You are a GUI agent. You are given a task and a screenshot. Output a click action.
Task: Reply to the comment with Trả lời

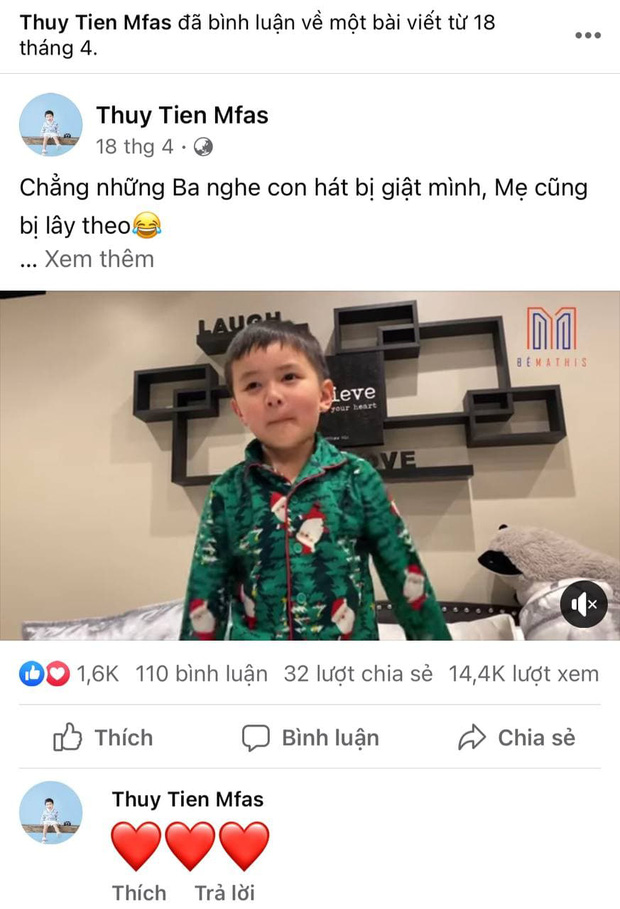point(225,892)
